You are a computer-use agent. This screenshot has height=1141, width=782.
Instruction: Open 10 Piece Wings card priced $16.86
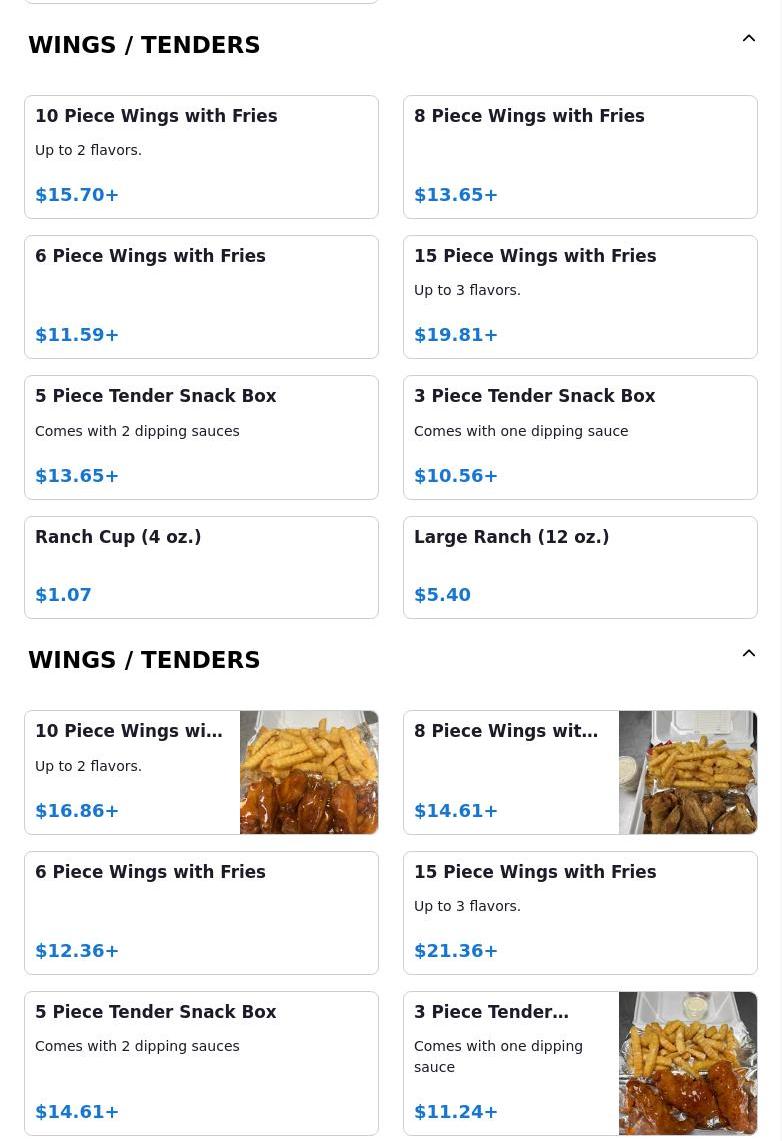[x=201, y=772]
